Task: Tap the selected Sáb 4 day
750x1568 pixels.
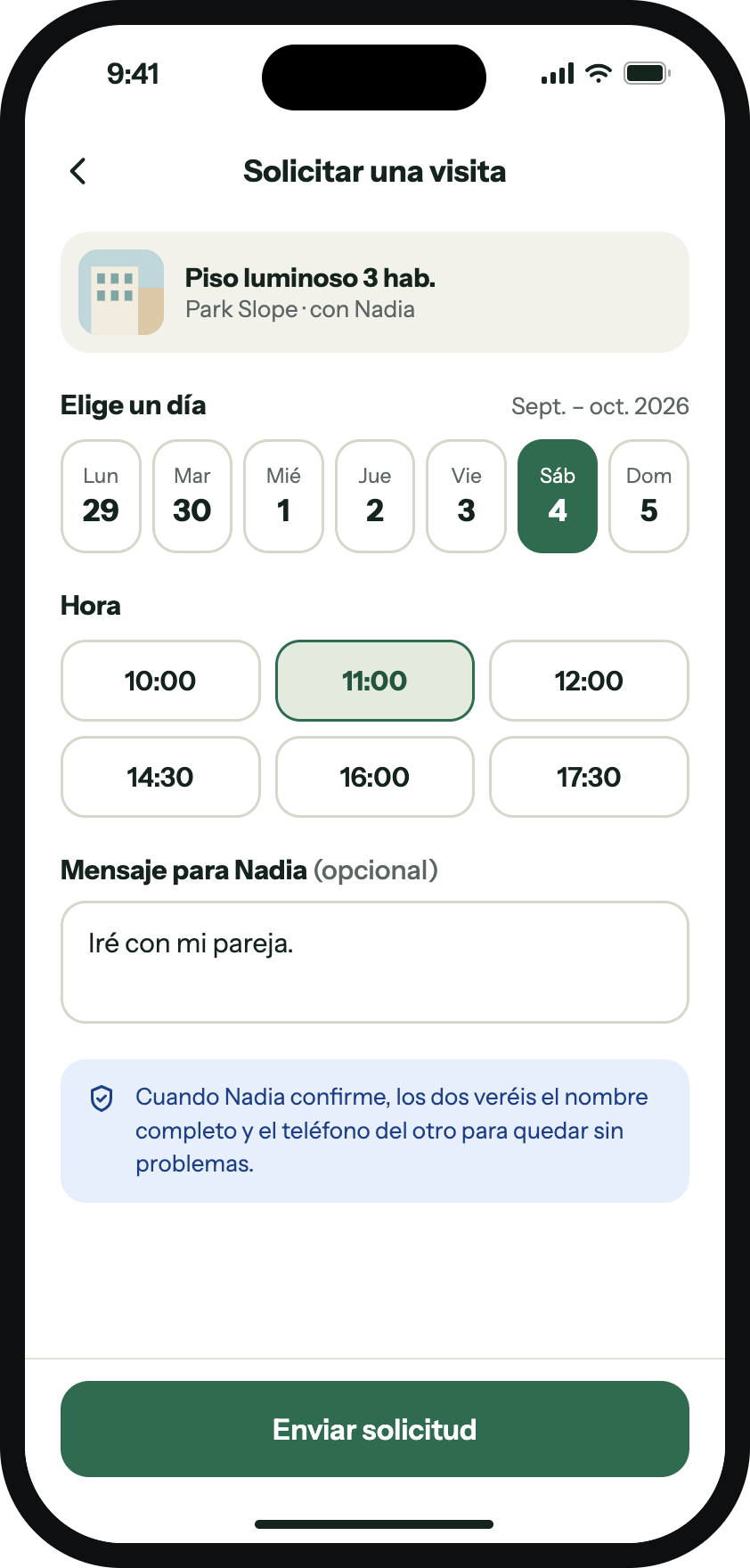Action: 558,496
